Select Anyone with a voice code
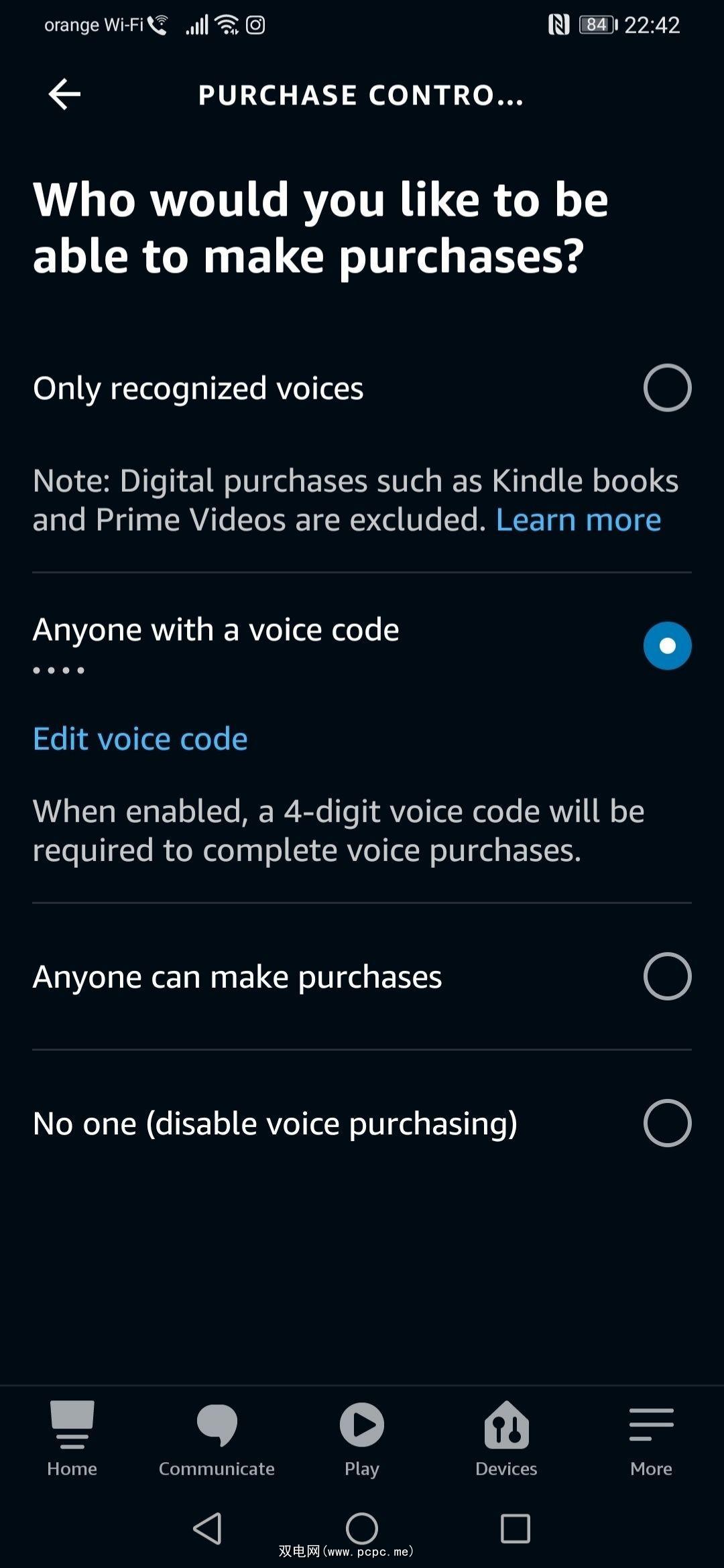This screenshot has height=1568, width=724. [666, 645]
